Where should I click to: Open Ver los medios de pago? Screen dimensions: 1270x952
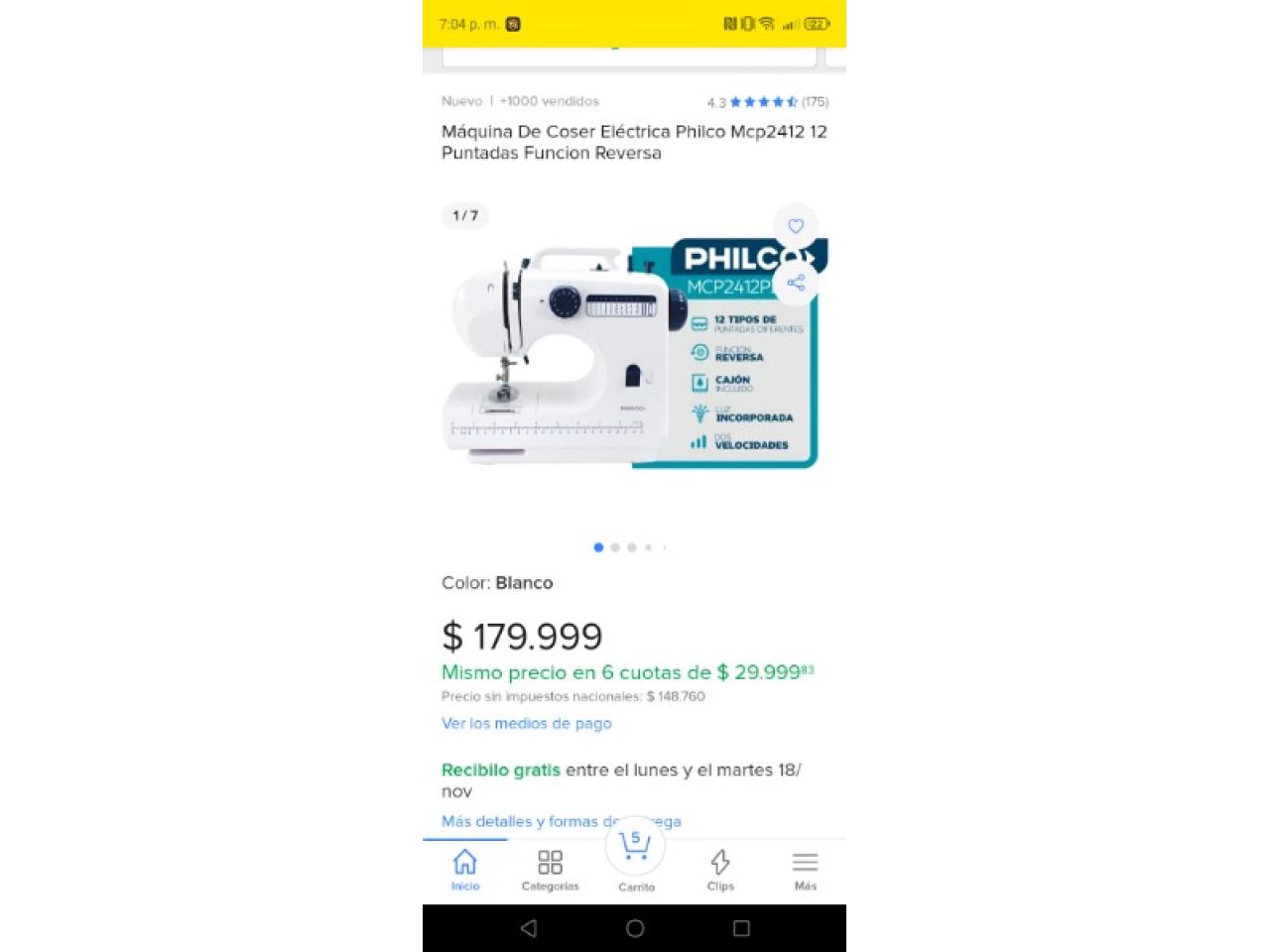526,724
